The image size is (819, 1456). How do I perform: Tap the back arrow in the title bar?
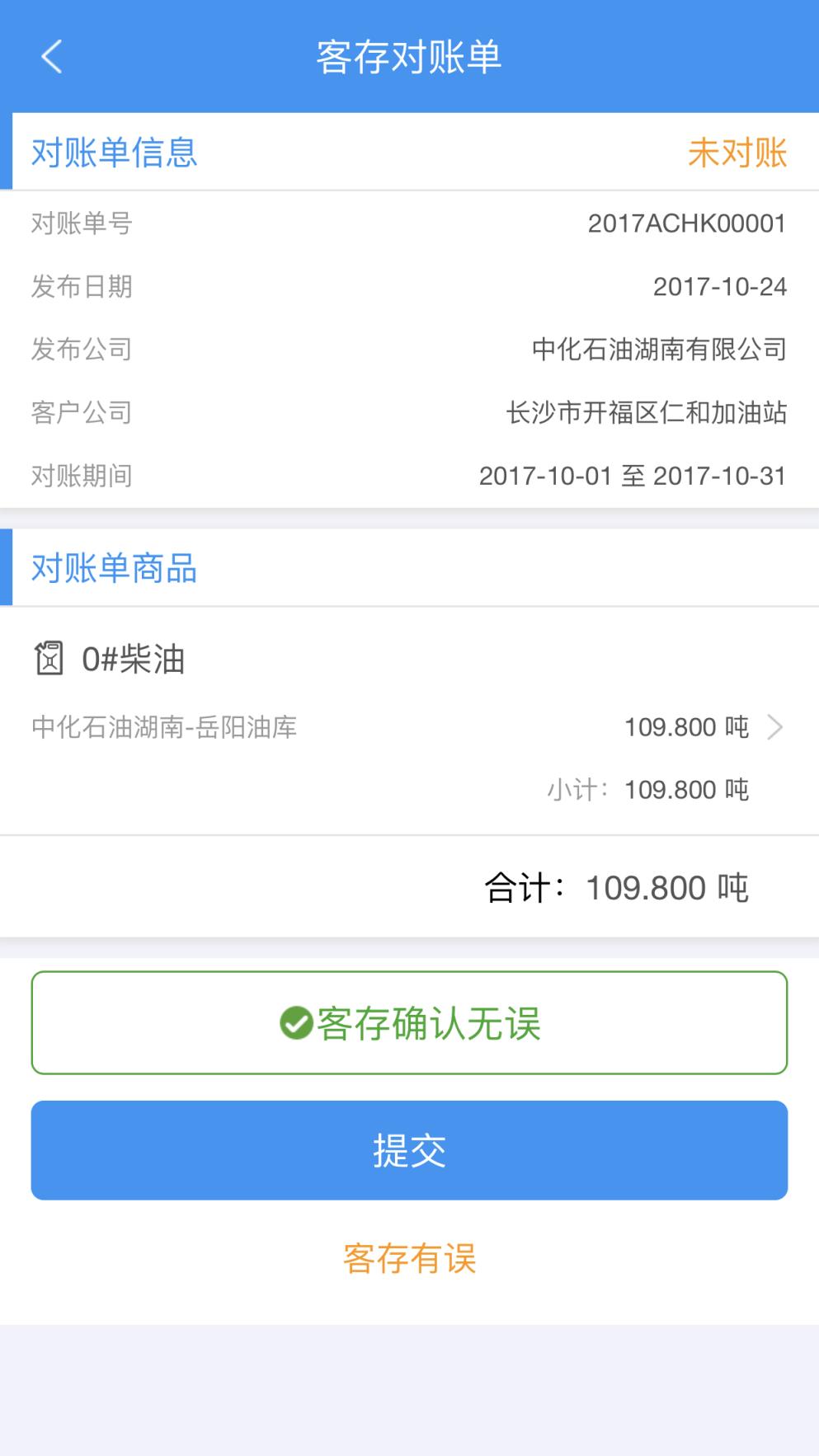51,56
